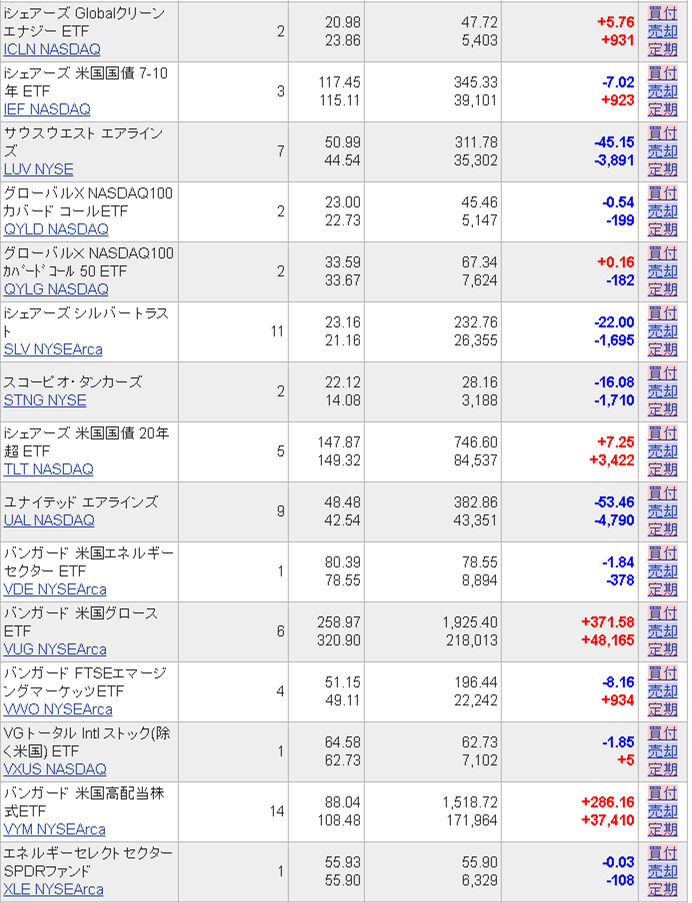Tap 定期 for LUV
Screen dimensions: 692x903
[662, 169]
